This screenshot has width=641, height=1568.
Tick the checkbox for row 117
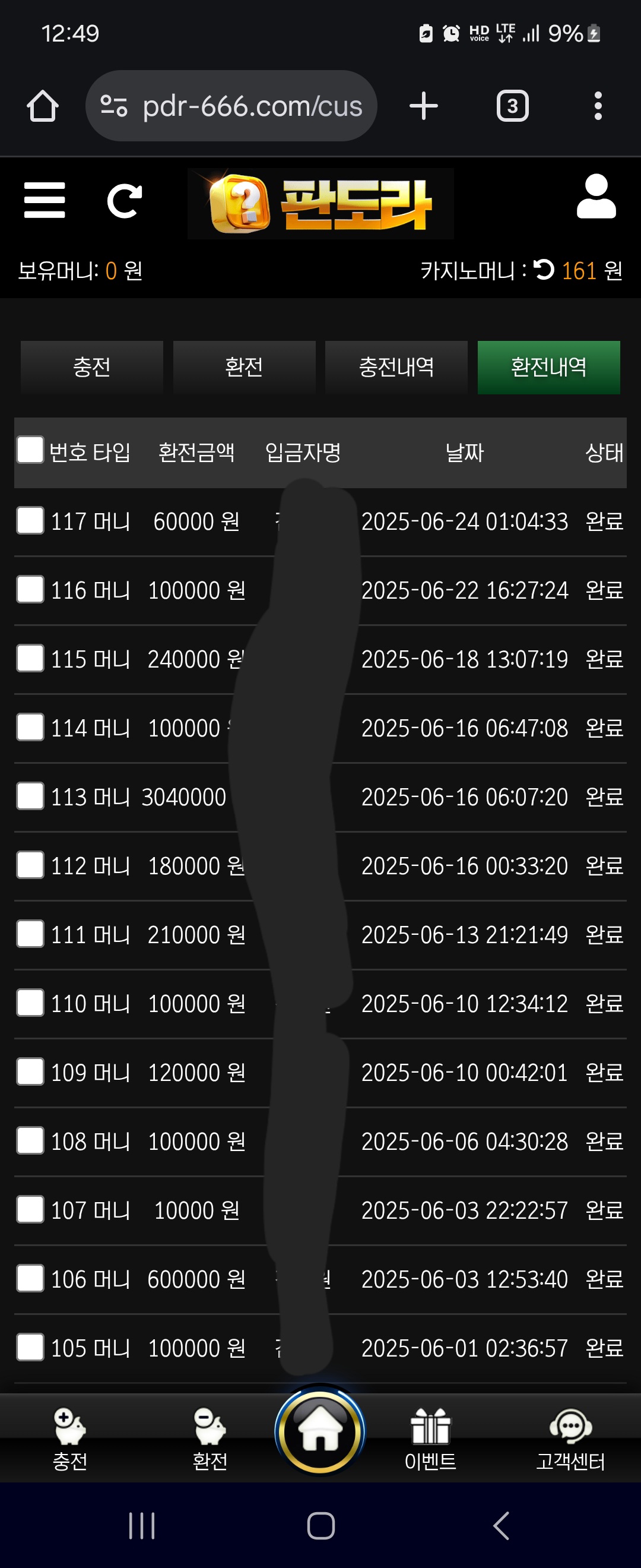30,520
